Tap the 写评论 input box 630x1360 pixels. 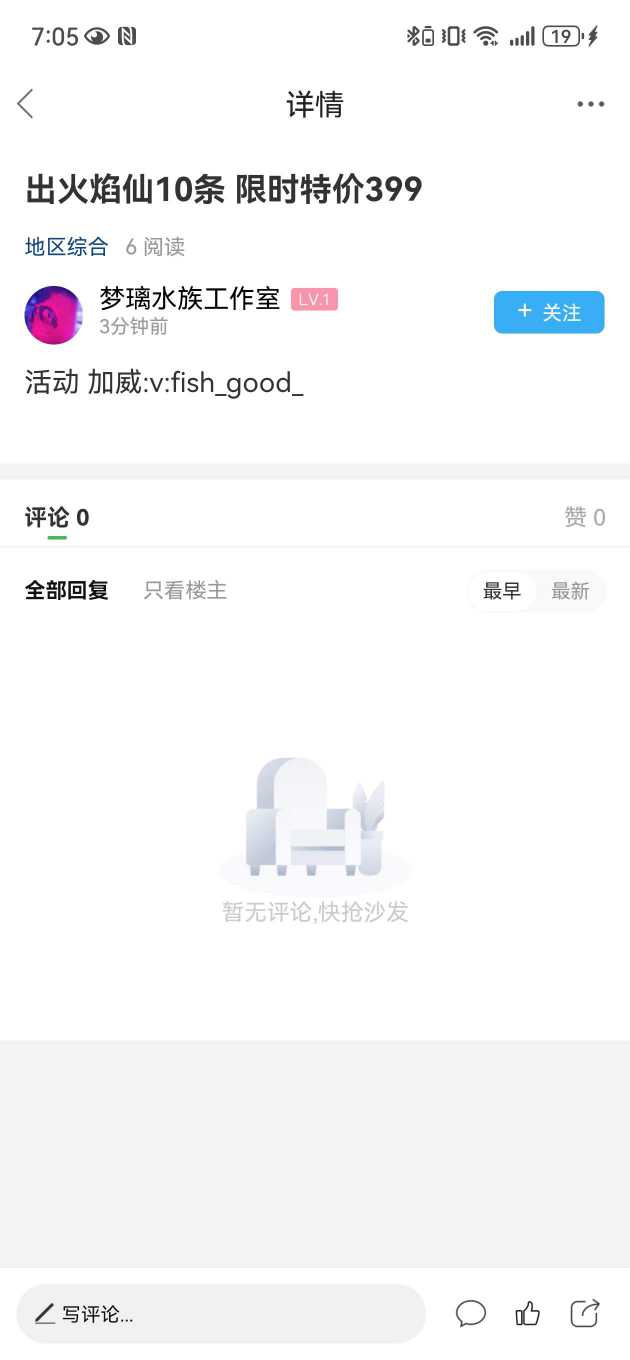point(221,1314)
